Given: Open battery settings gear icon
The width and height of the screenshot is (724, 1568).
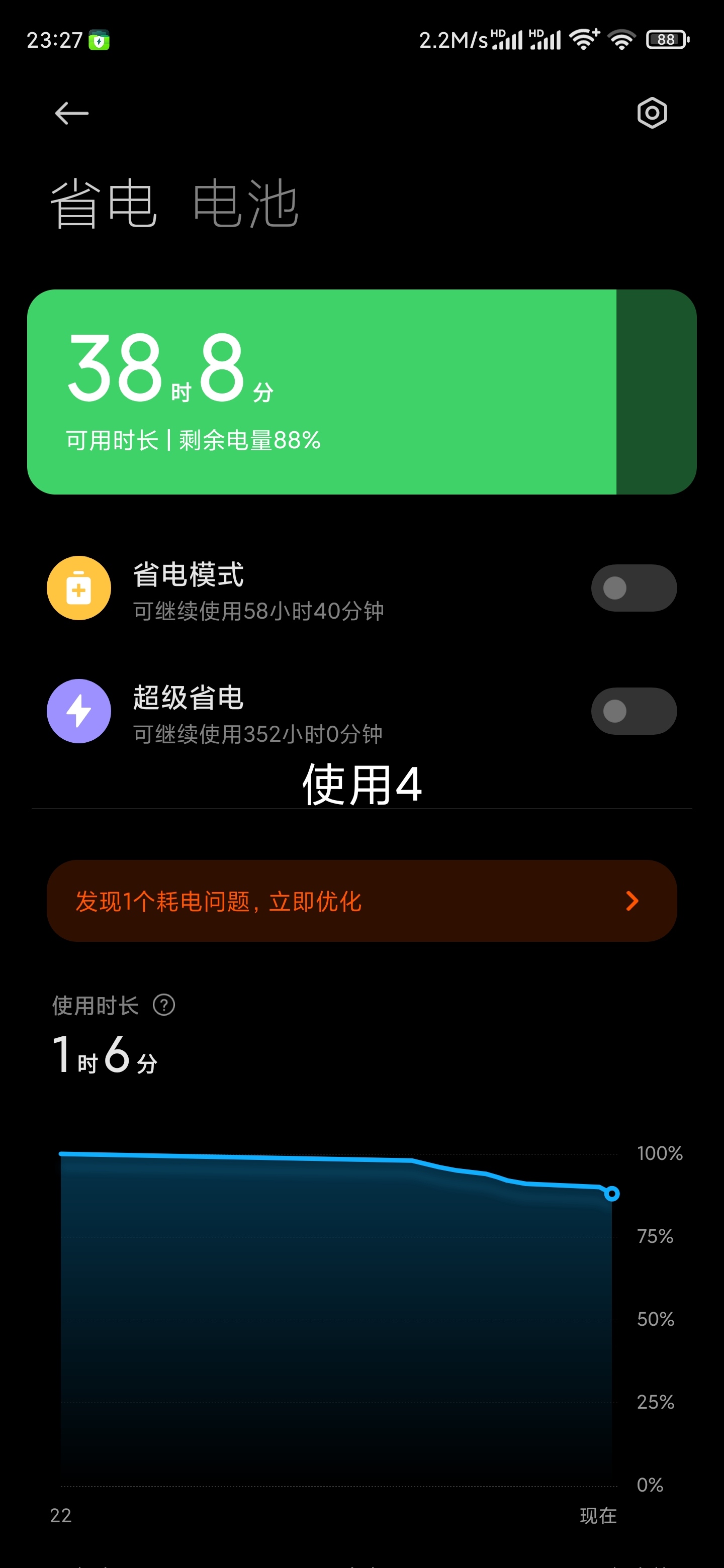Looking at the screenshot, I should click(652, 113).
